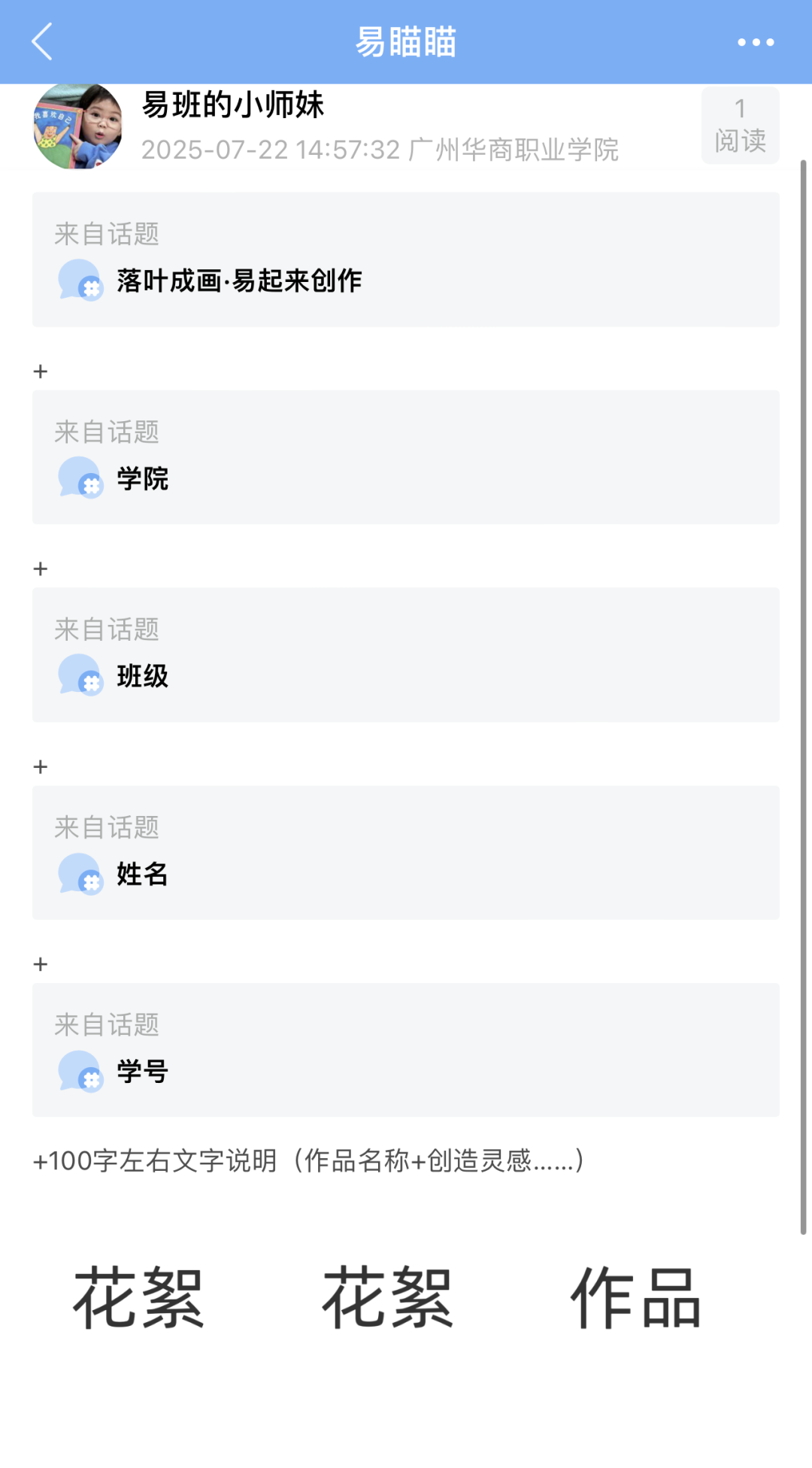Open the profile avatar of 易班的小师妹
Screen dimensions: 812x1468
(x=77, y=126)
